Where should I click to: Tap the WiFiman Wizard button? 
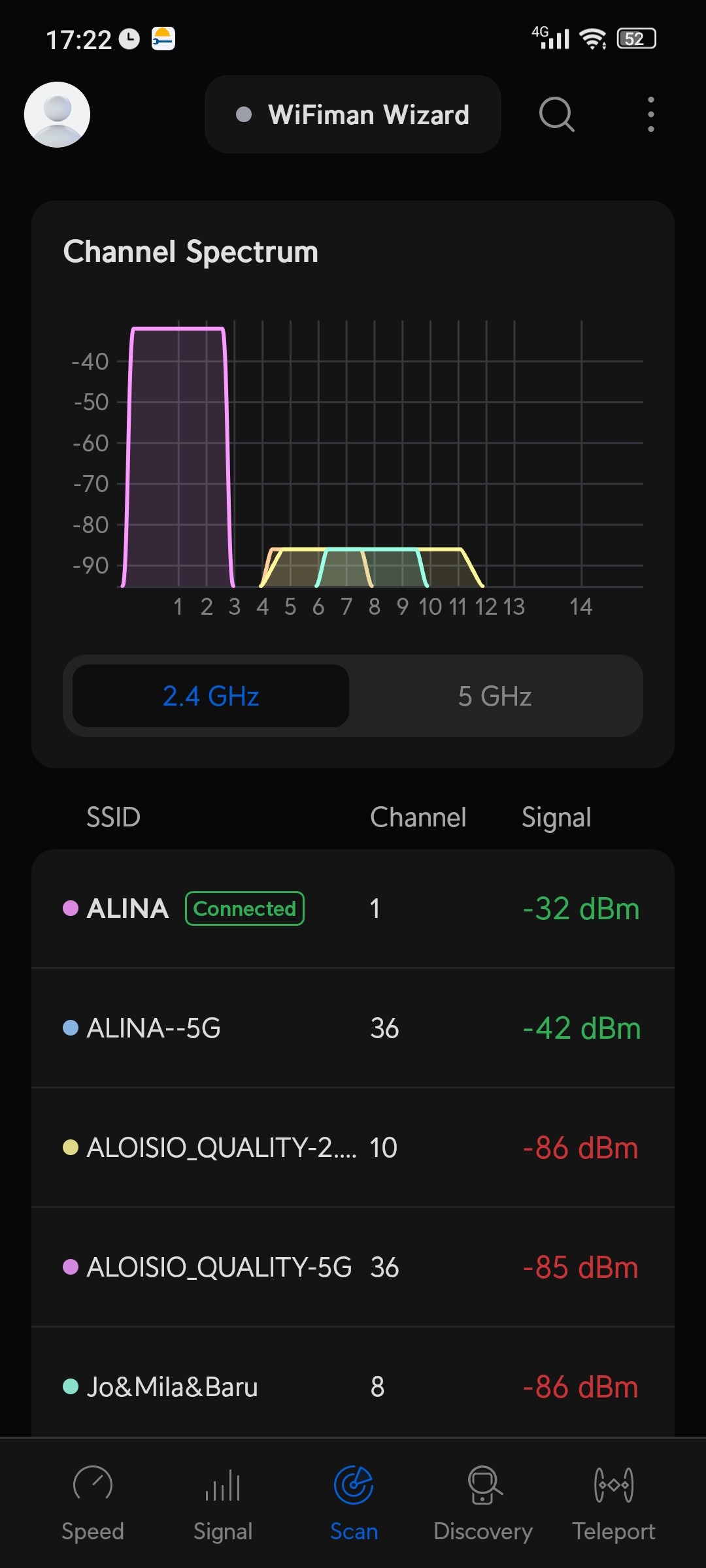point(353,114)
